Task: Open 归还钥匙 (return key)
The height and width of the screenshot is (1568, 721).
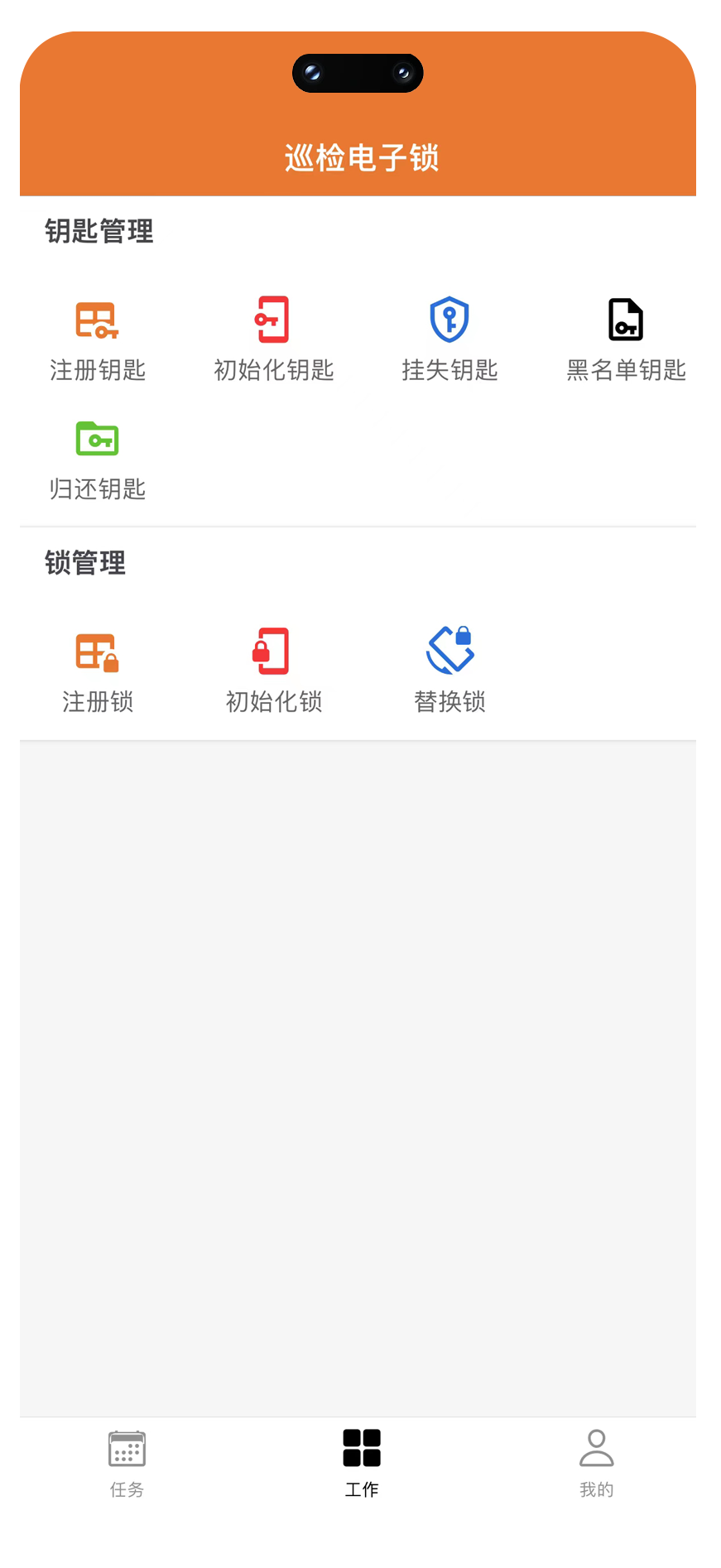Action: [98, 459]
